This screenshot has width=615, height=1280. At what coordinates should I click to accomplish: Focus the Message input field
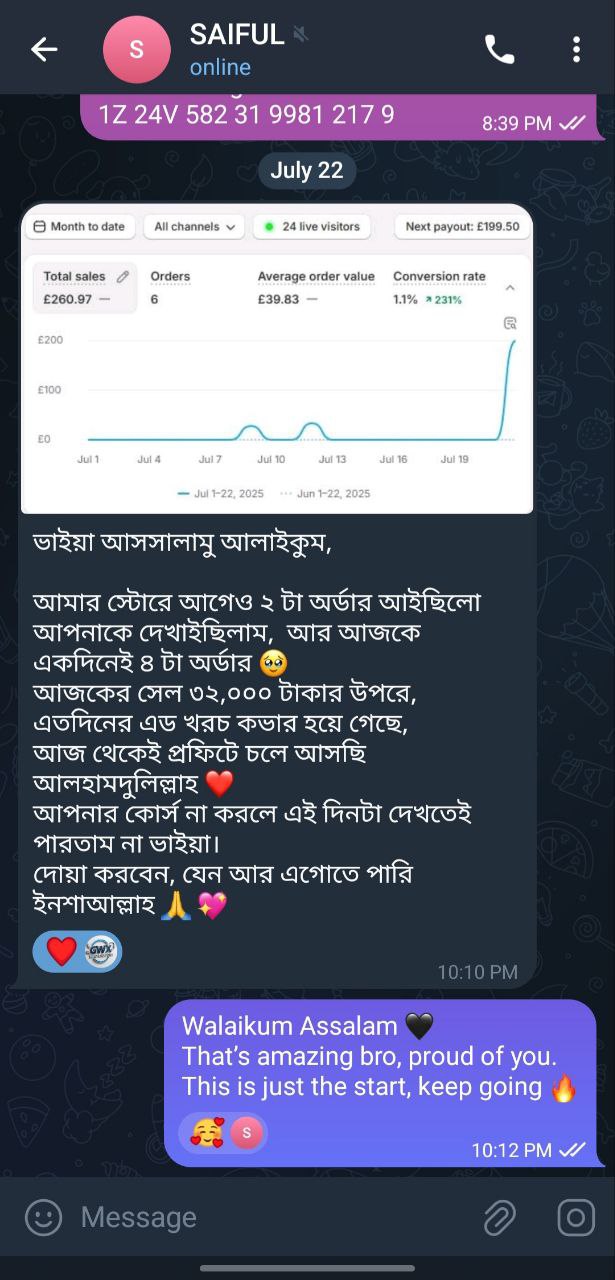[270, 1217]
